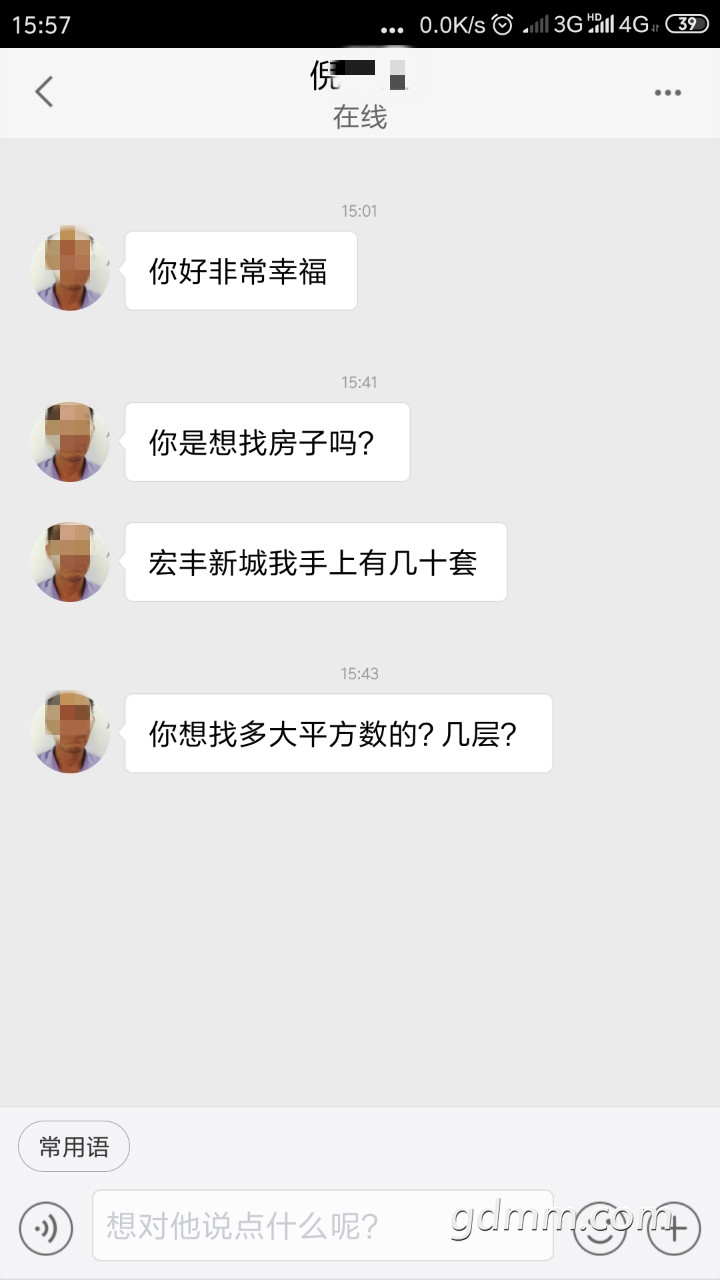Open the plus attachment menu

[x=673, y=1226]
